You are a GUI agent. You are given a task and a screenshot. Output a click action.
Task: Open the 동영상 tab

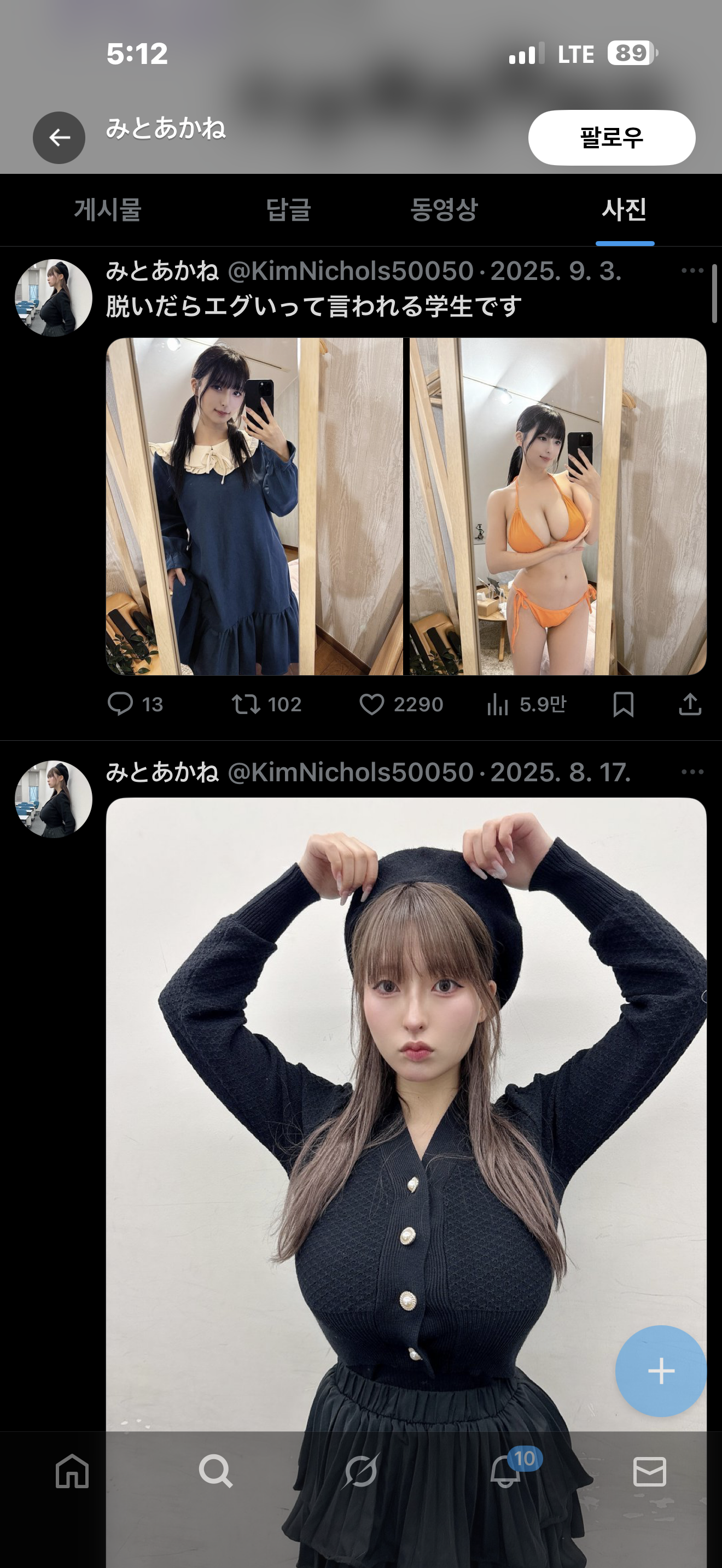point(444,210)
